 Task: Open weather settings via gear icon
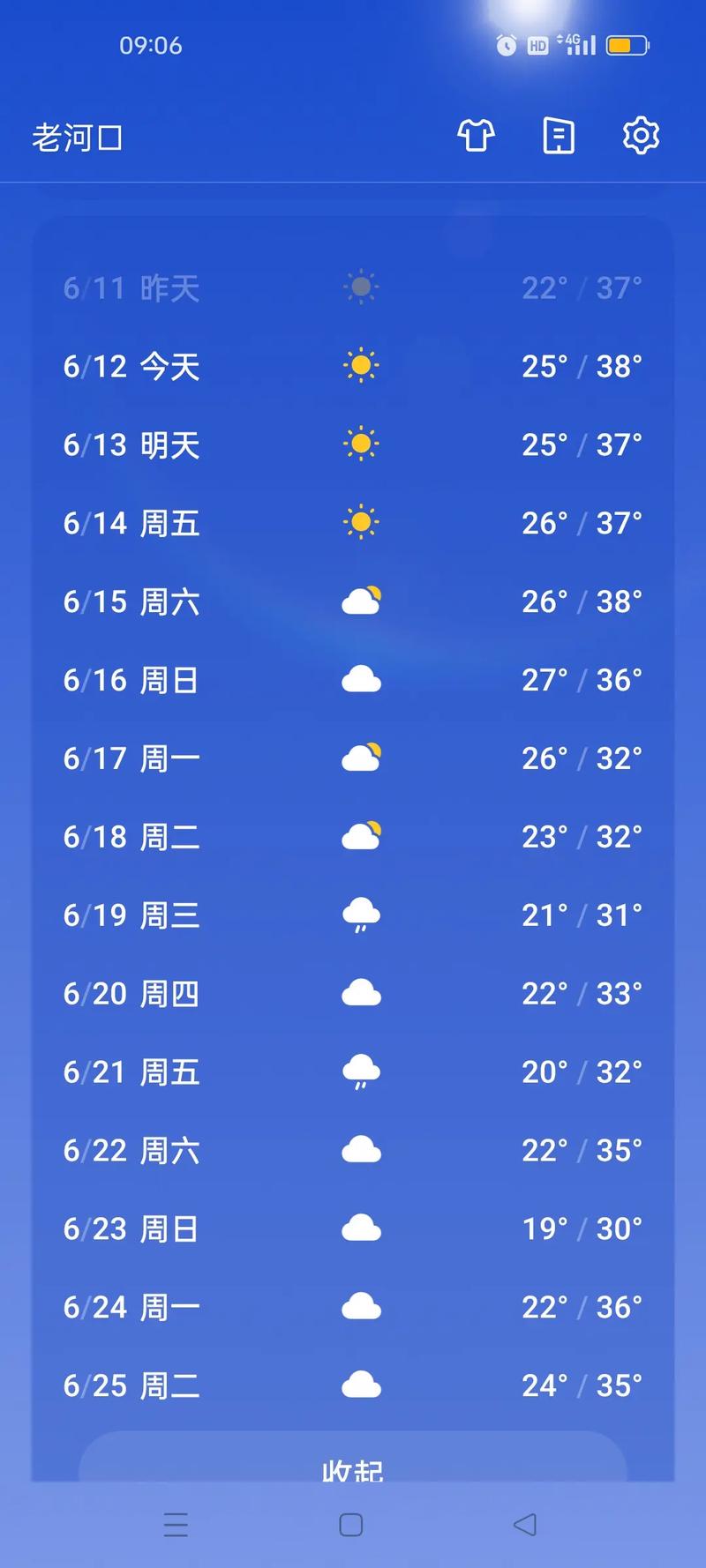pos(641,137)
